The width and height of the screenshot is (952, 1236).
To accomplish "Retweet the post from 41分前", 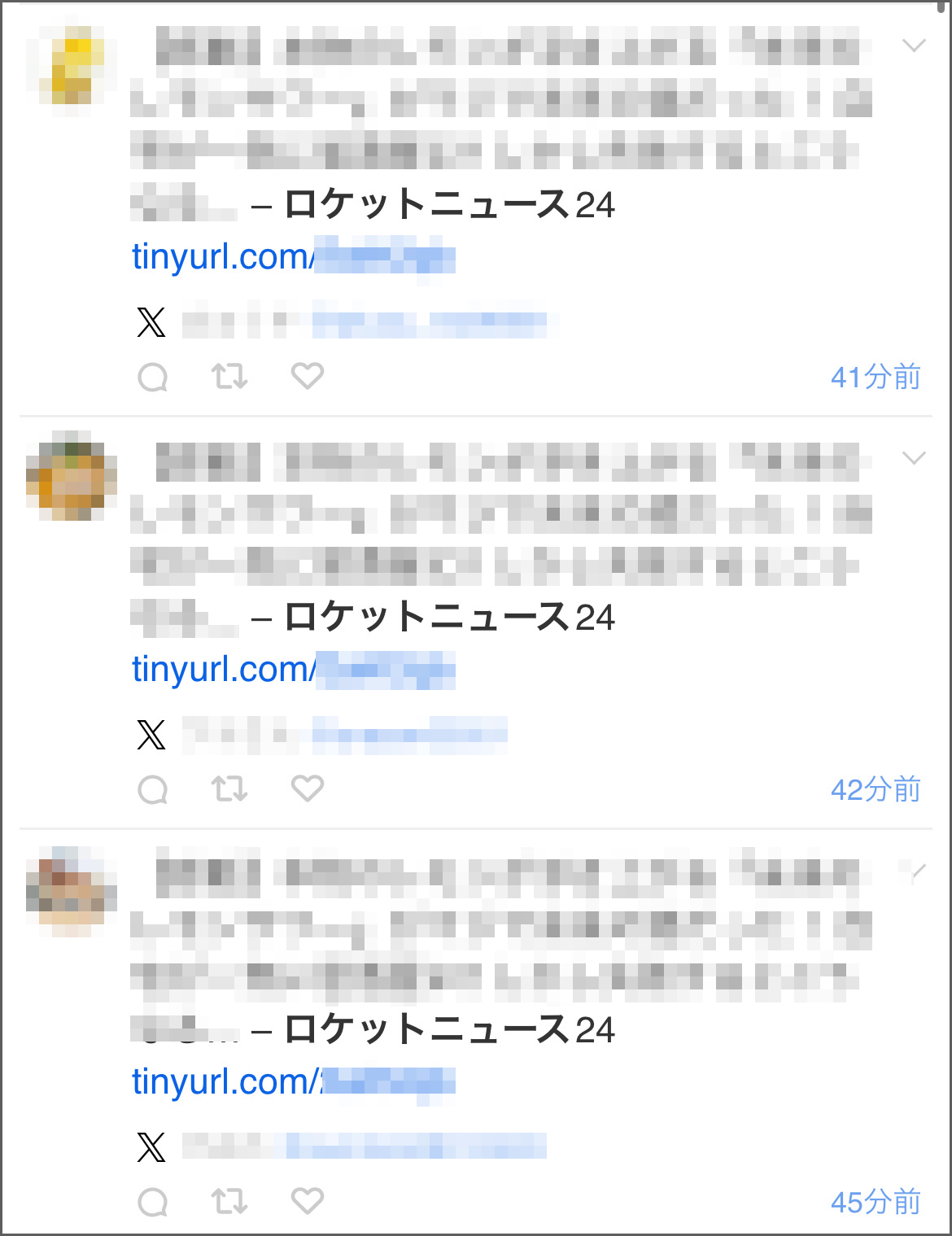I will click(x=229, y=377).
